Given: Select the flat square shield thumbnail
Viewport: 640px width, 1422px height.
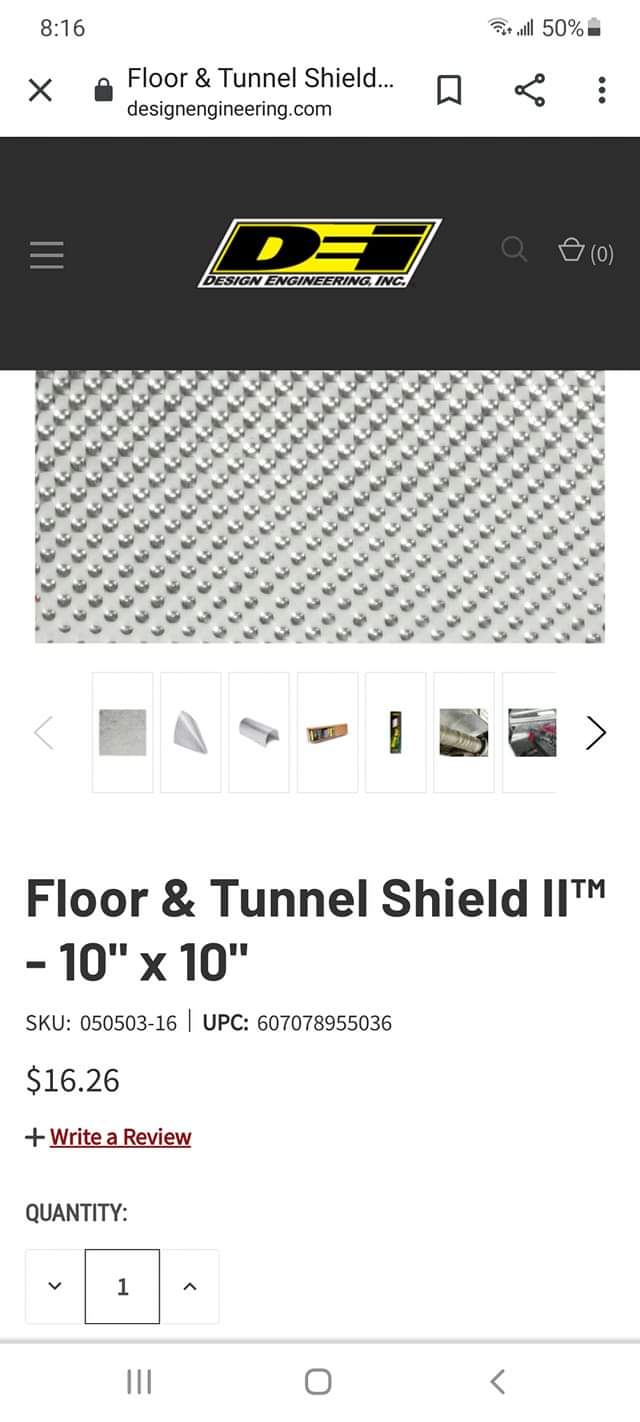Looking at the screenshot, I should pos(123,733).
